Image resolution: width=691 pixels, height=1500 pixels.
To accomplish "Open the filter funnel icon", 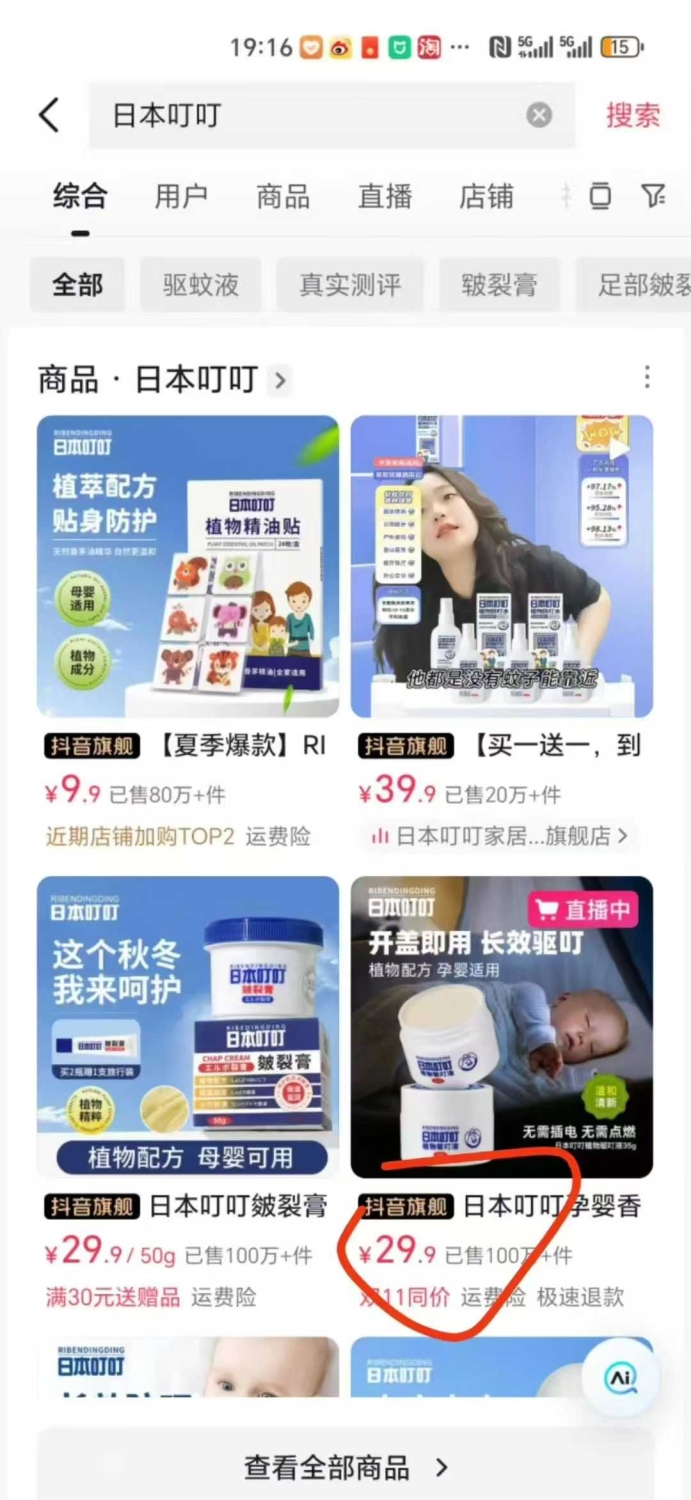I will click(x=654, y=196).
